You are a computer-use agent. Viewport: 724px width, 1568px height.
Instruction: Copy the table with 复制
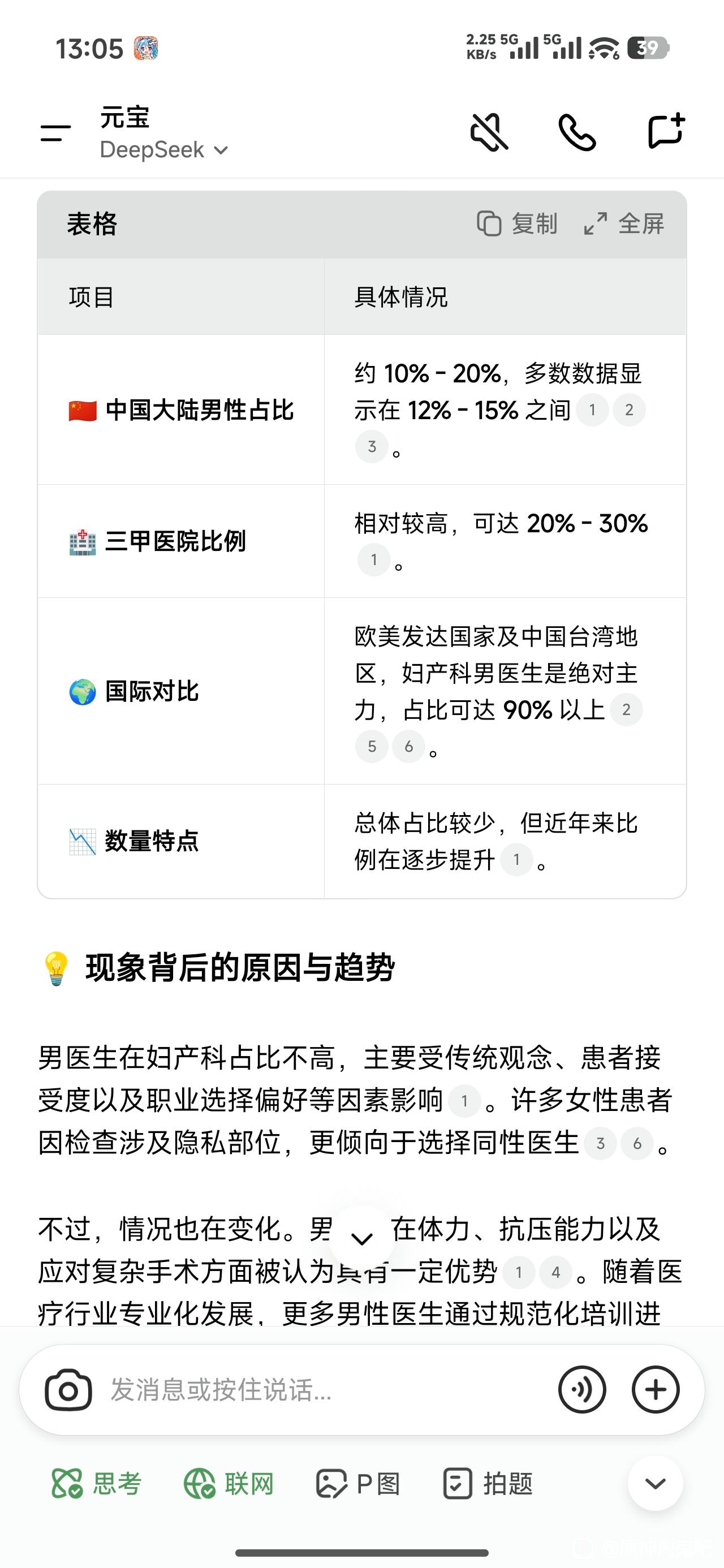[517, 224]
